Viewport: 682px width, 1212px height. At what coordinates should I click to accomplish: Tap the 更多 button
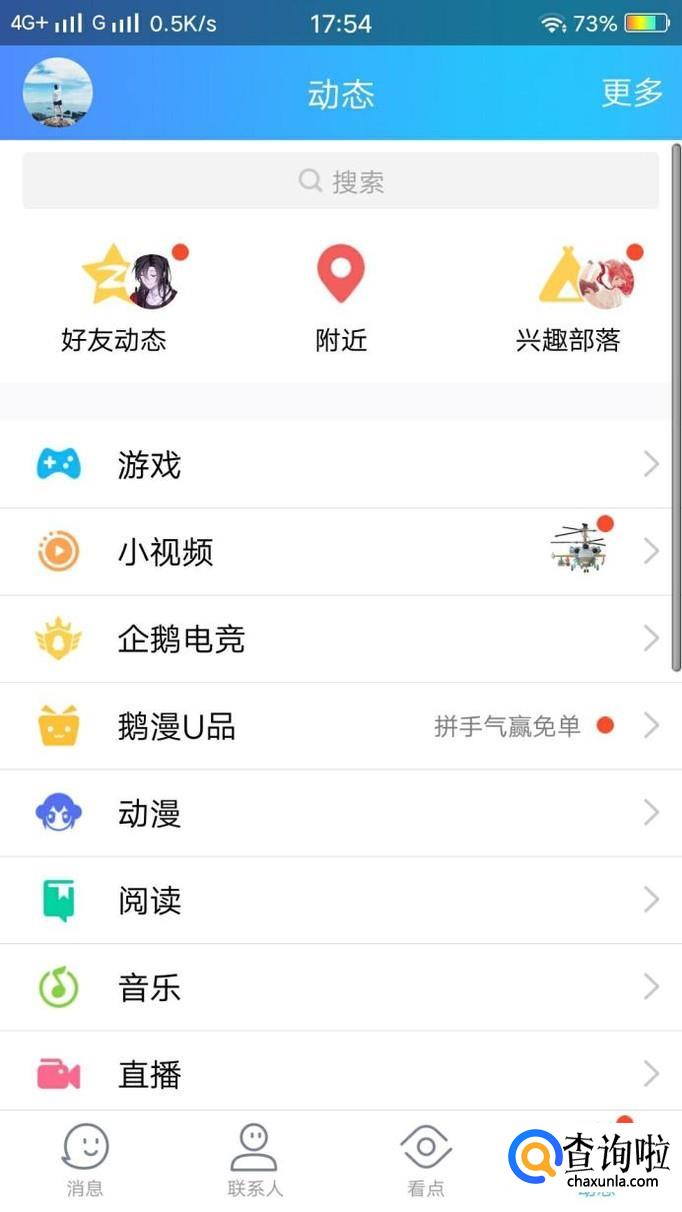click(x=632, y=93)
